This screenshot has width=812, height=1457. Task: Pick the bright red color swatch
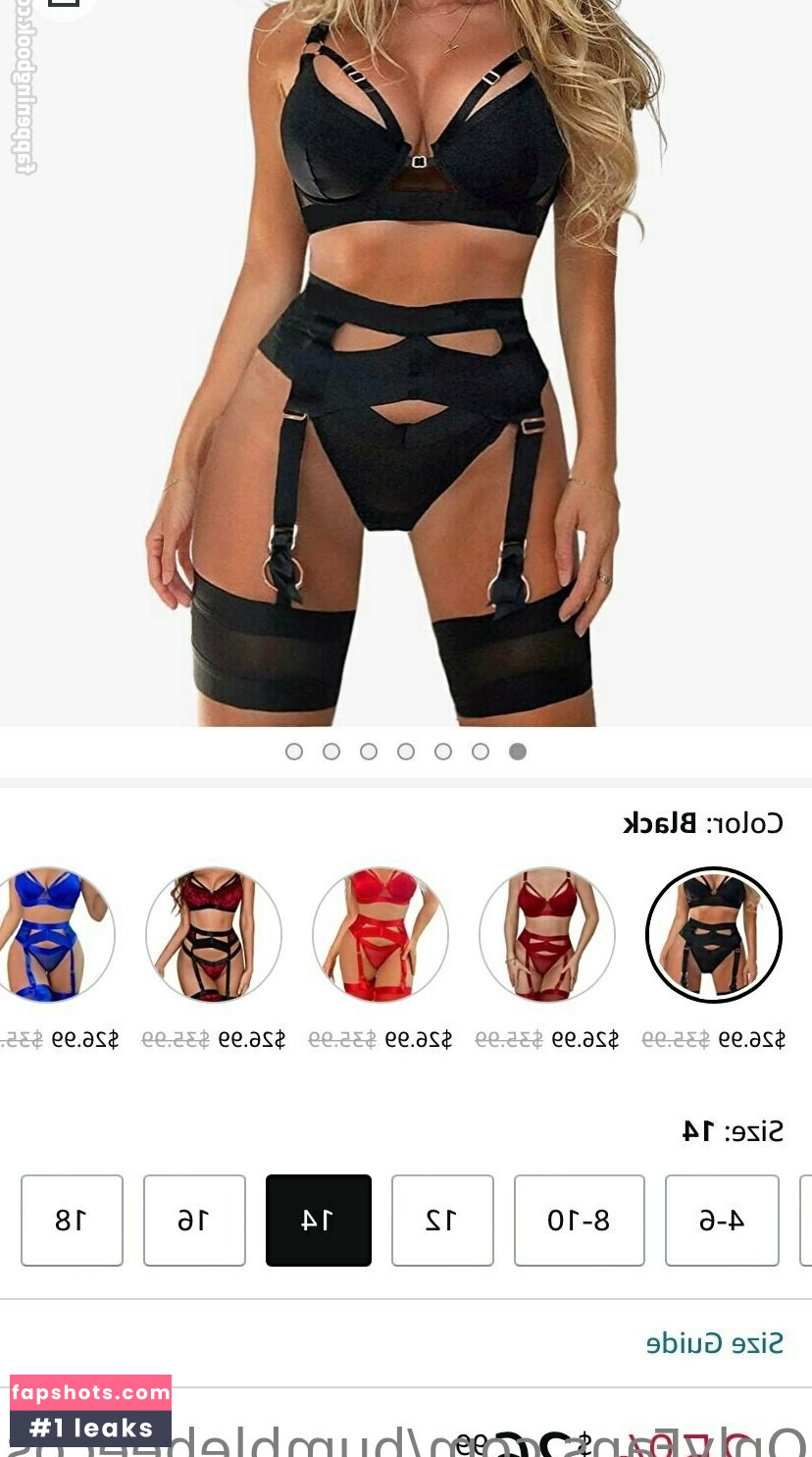click(x=381, y=935)
